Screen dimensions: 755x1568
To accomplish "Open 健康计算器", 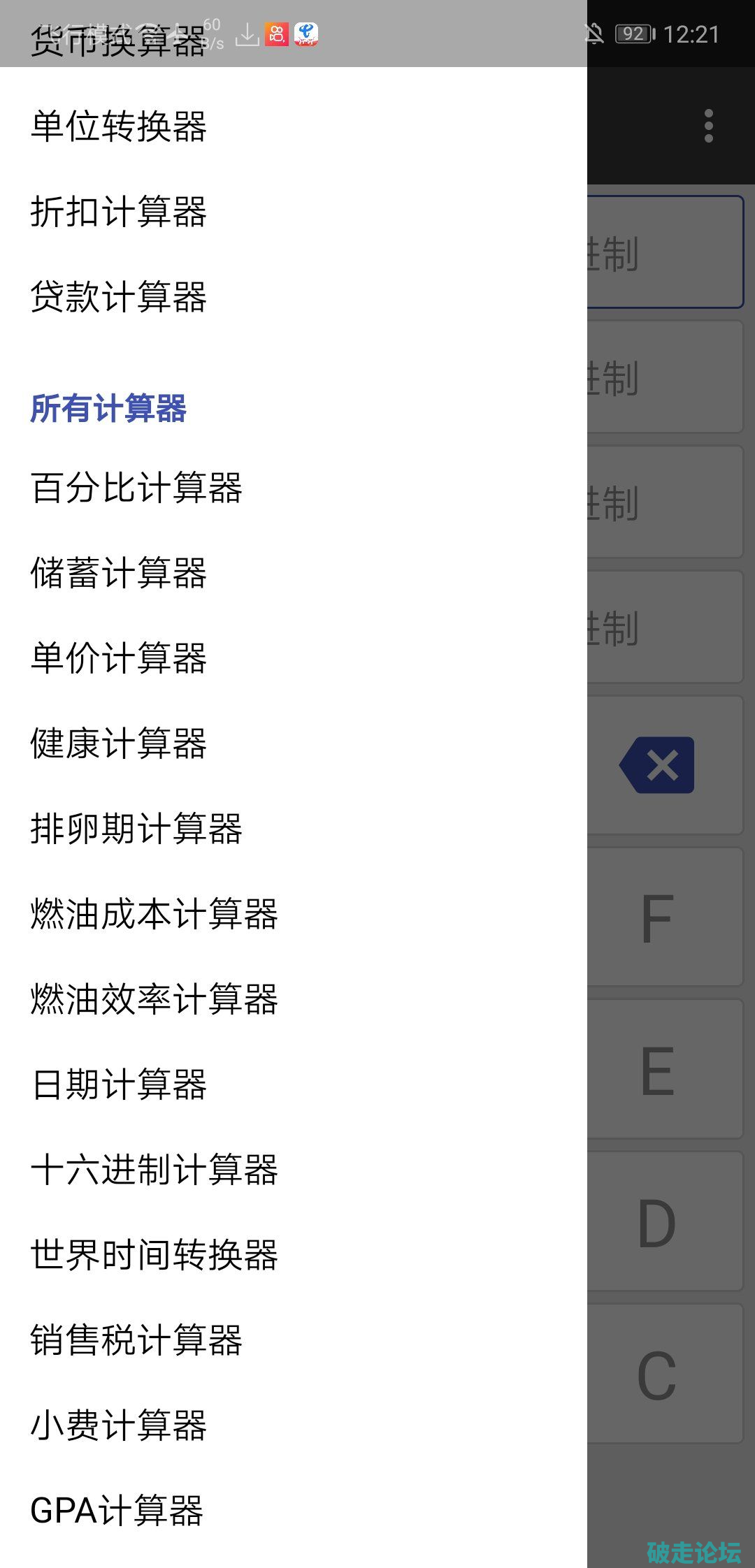I will tap(119, 744).
